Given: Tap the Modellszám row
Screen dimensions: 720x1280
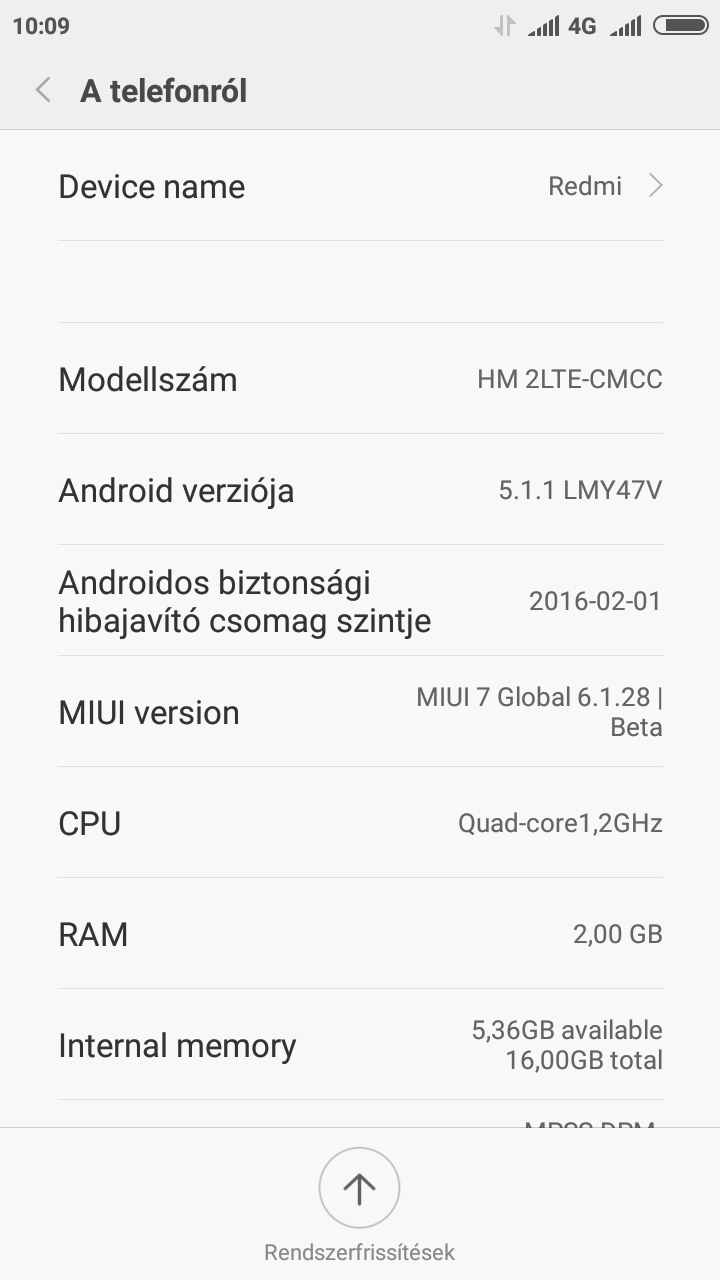Looking at the screenshot, I should (x=360, y=379).
